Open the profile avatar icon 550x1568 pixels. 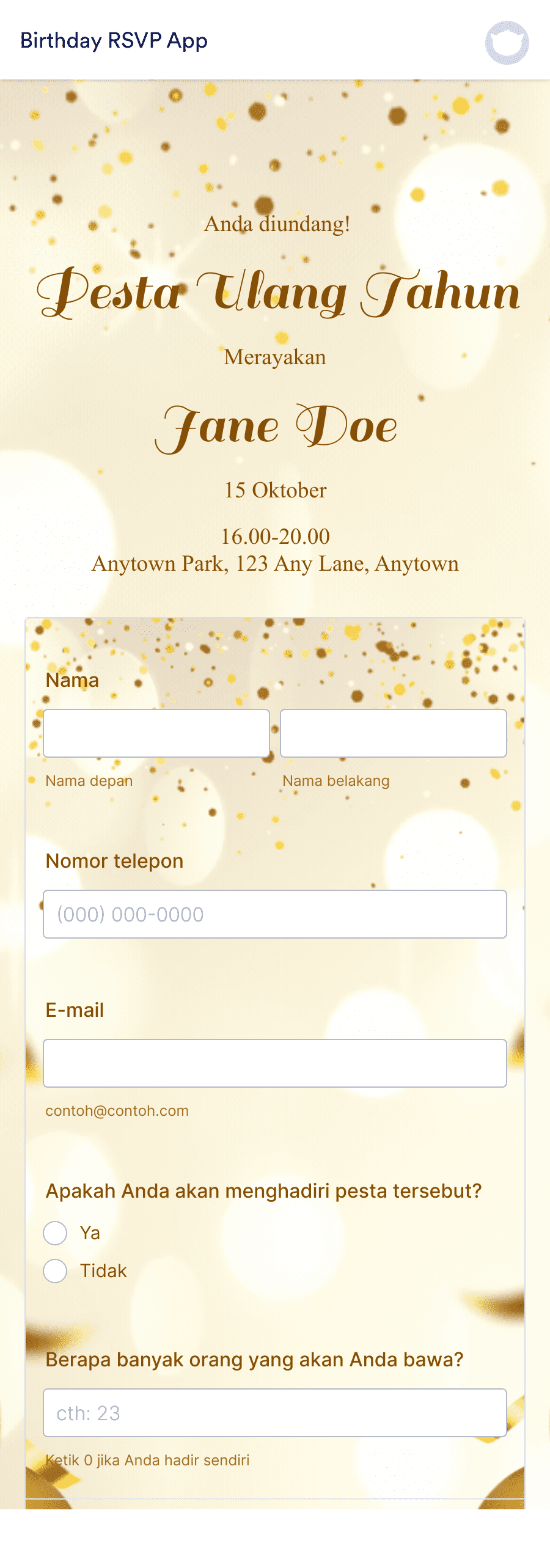click(507, 43)
